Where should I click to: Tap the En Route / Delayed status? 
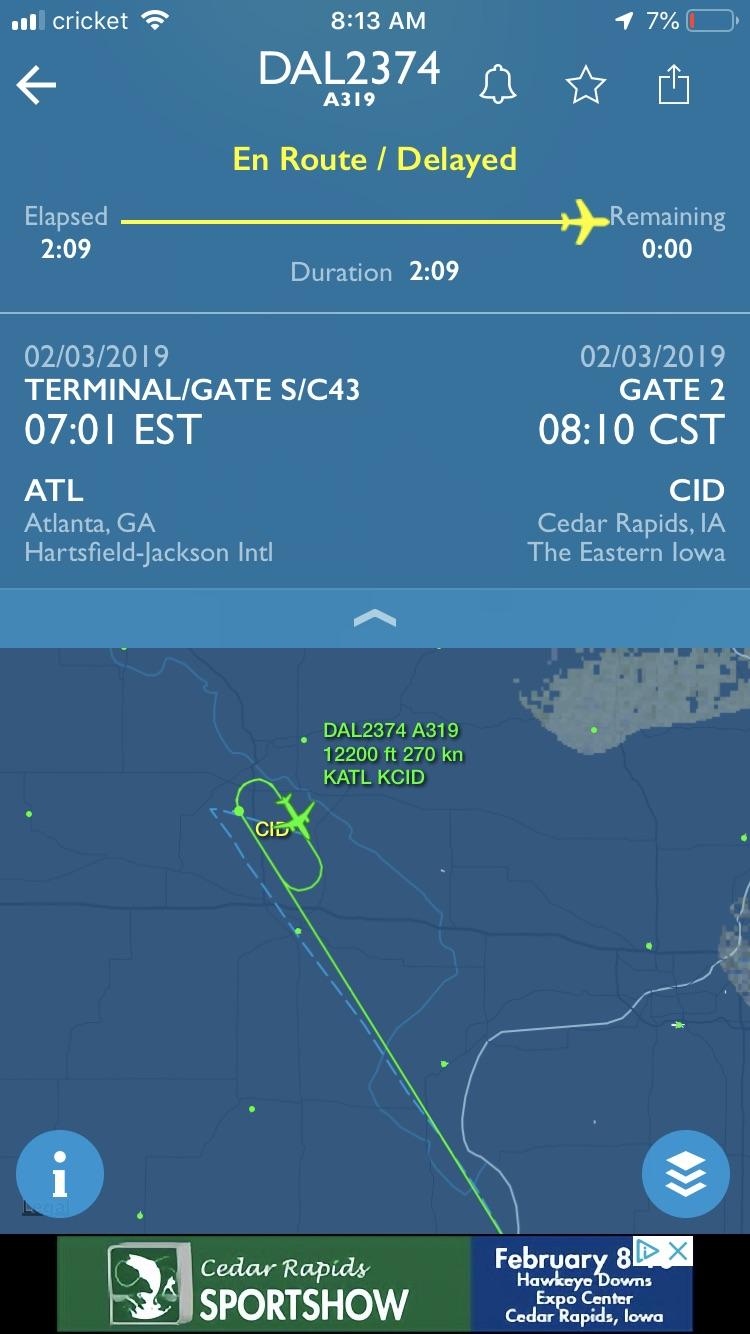[375, 158]
